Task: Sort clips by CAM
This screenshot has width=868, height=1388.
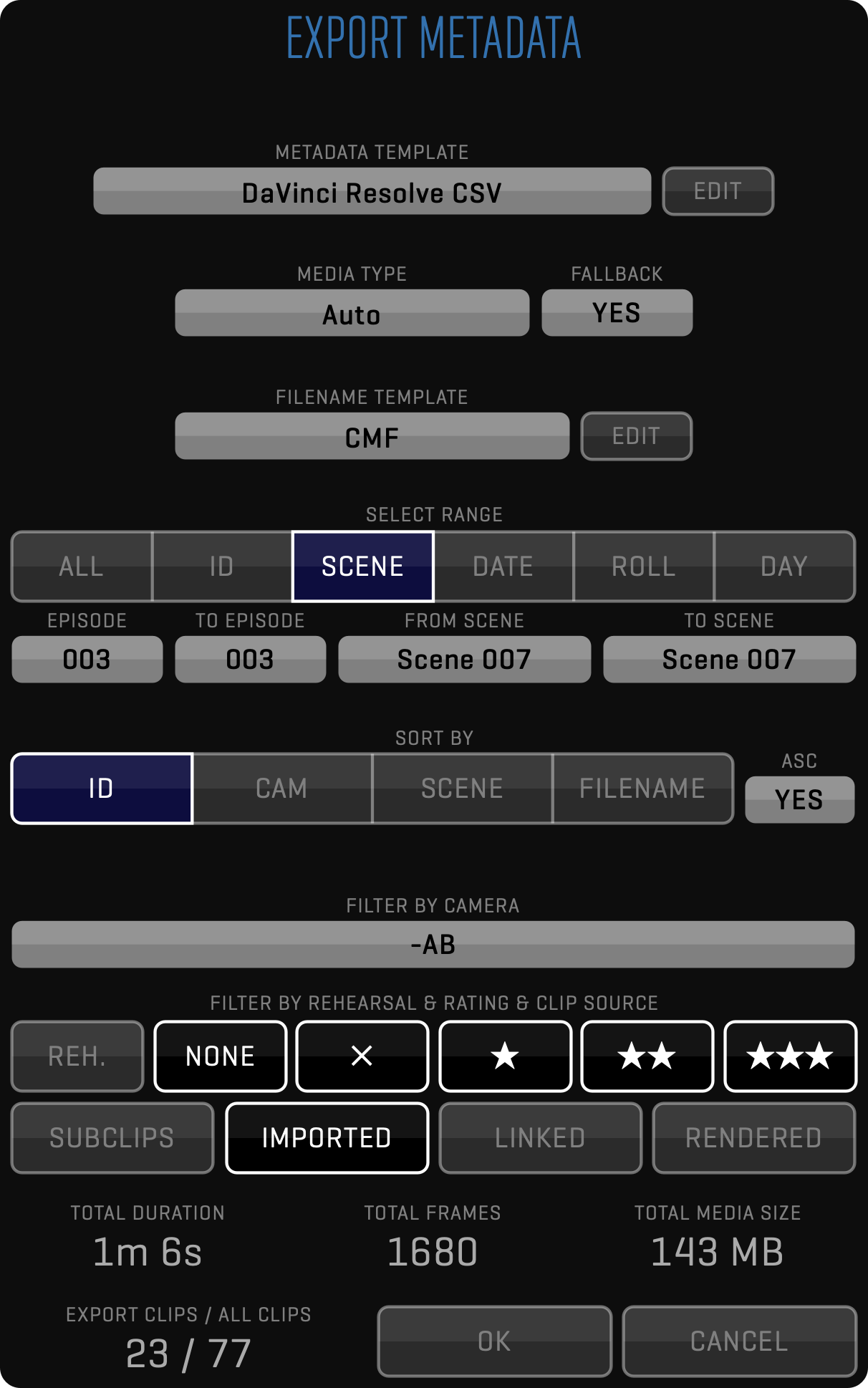Action: point(282,789)
